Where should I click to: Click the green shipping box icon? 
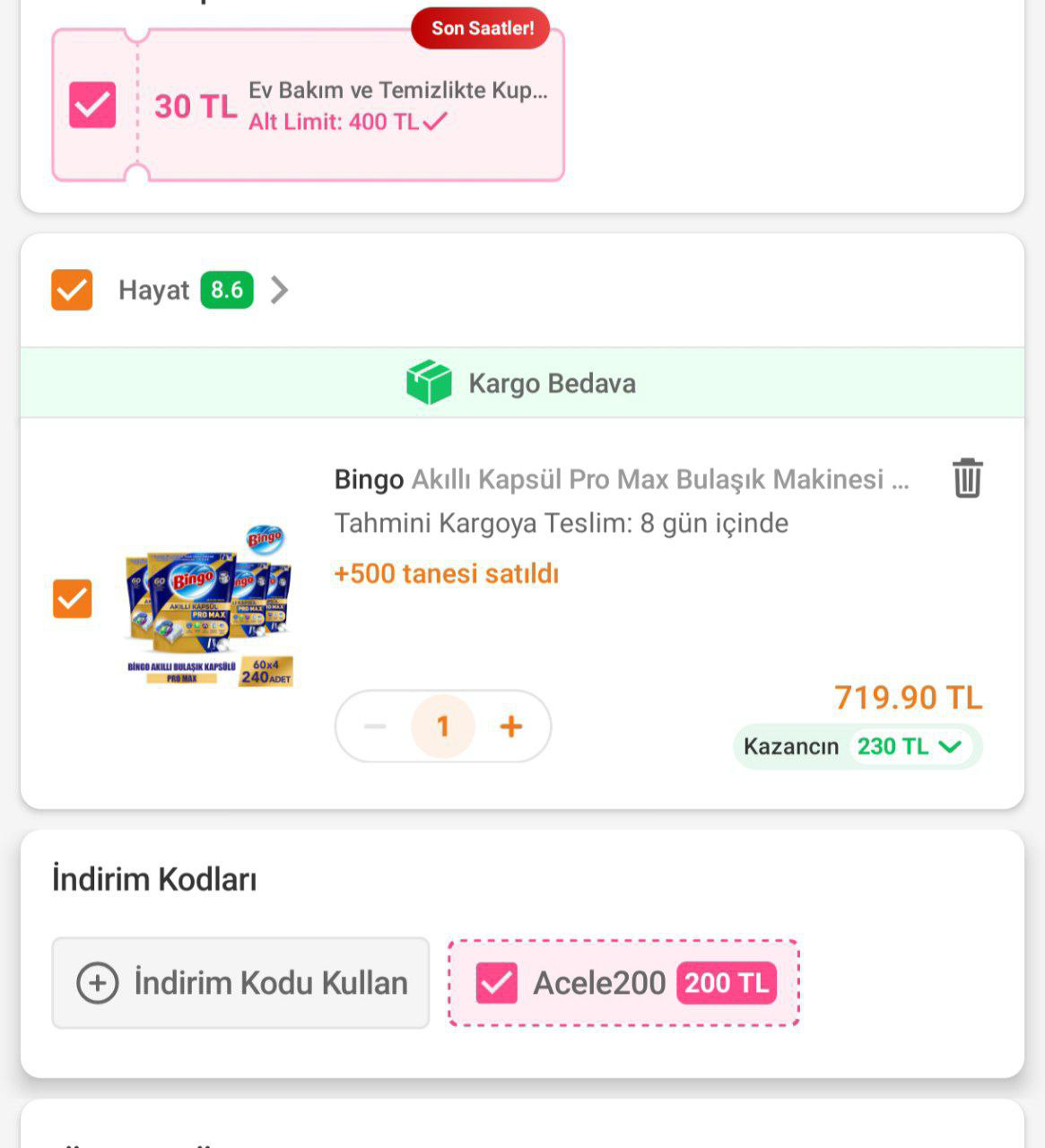coord(429,383)
